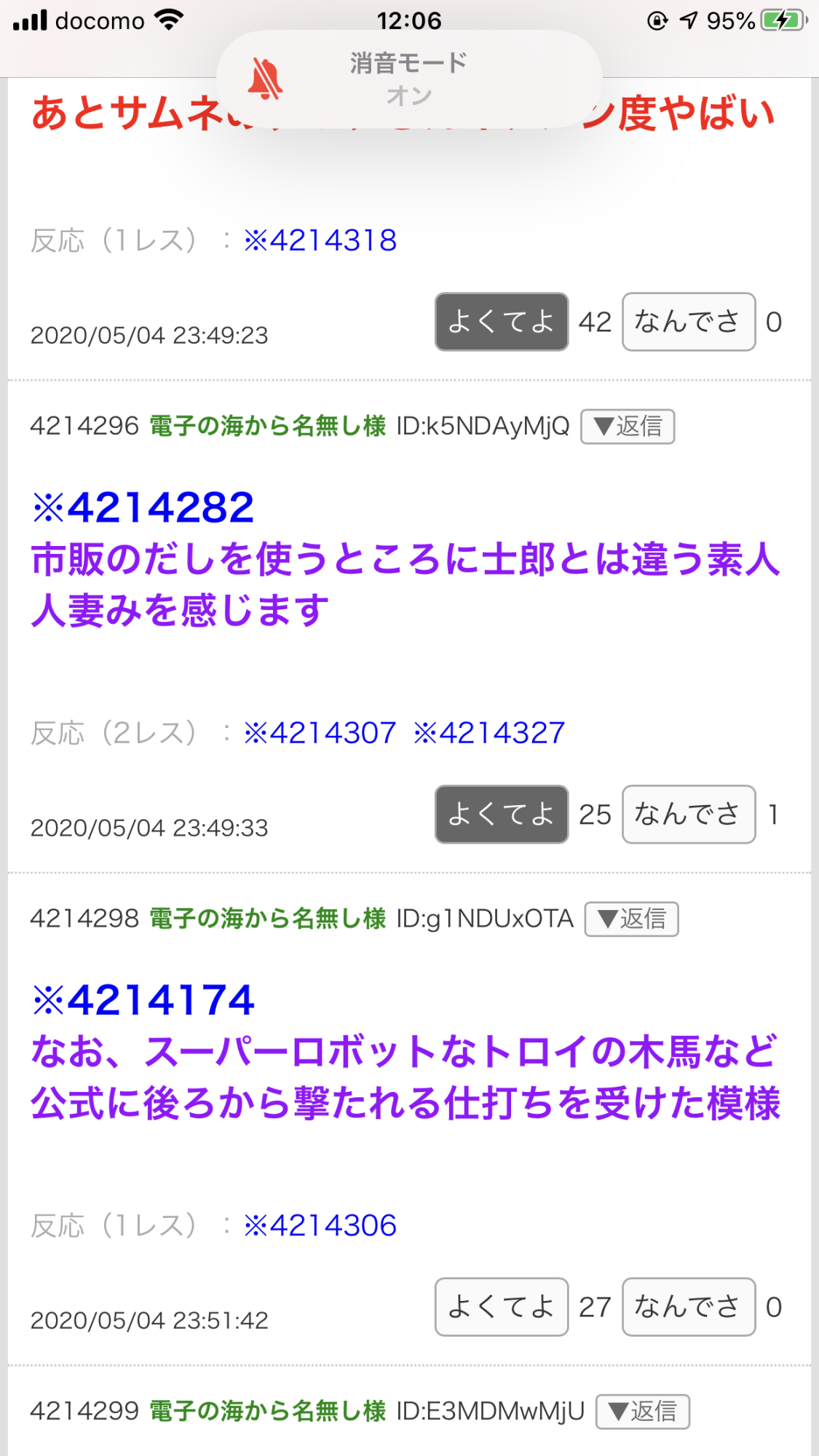Viewport: 819px width, 1456px height.
Task: Reply to comment 4214299 via 返信
Action: pyautogui.click(x=642, y=1412)
